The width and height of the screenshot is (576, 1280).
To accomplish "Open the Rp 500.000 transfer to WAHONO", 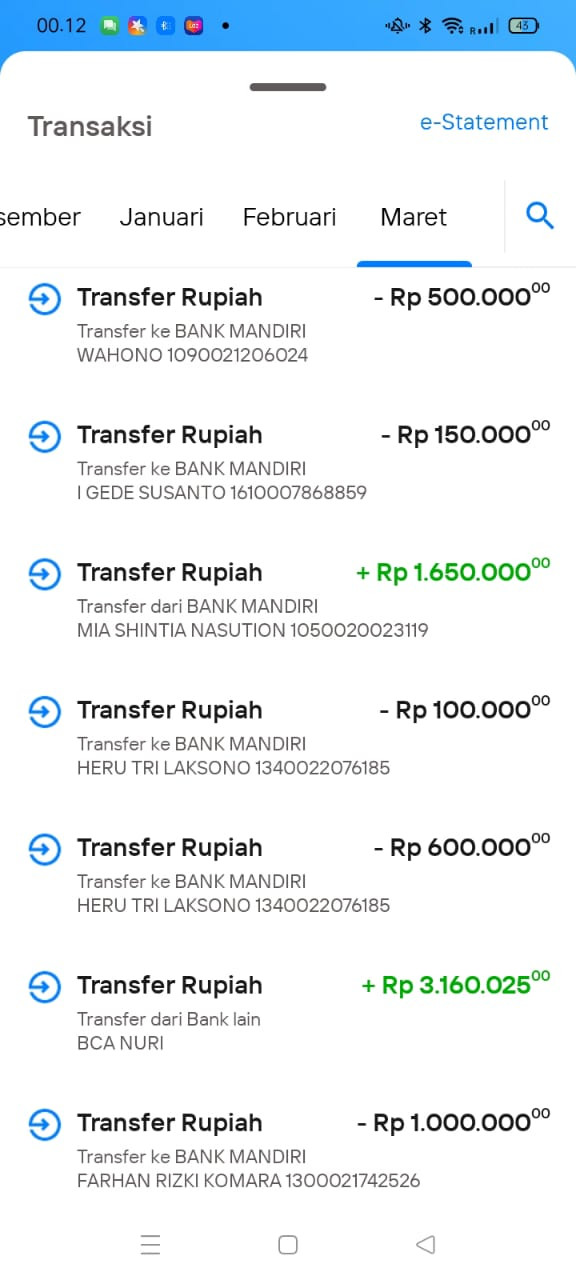I will point(288,326).
